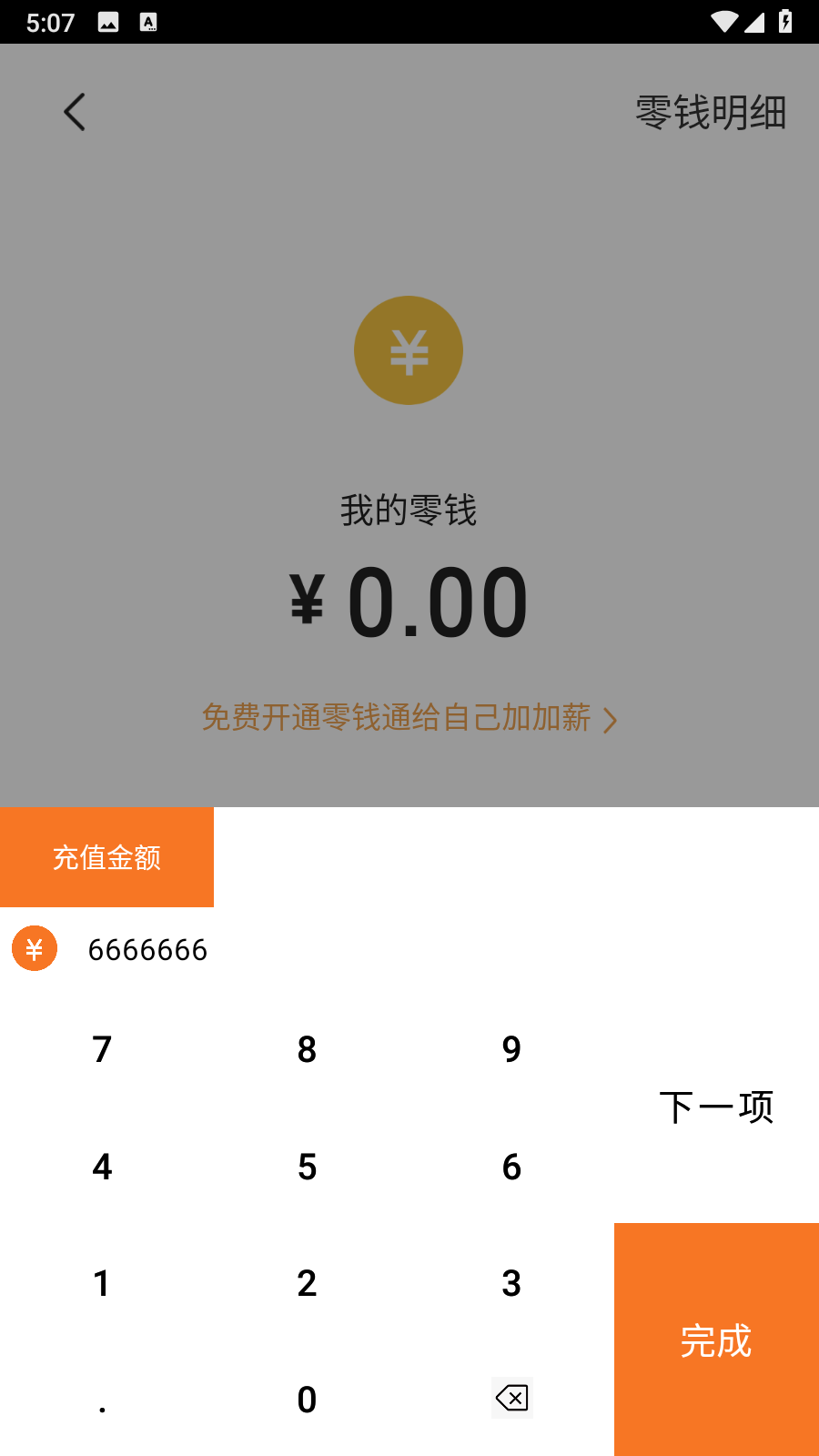Open 零钱明细 transaction details
Viewport: 819px width, 1456px height.
pos(710,113)
